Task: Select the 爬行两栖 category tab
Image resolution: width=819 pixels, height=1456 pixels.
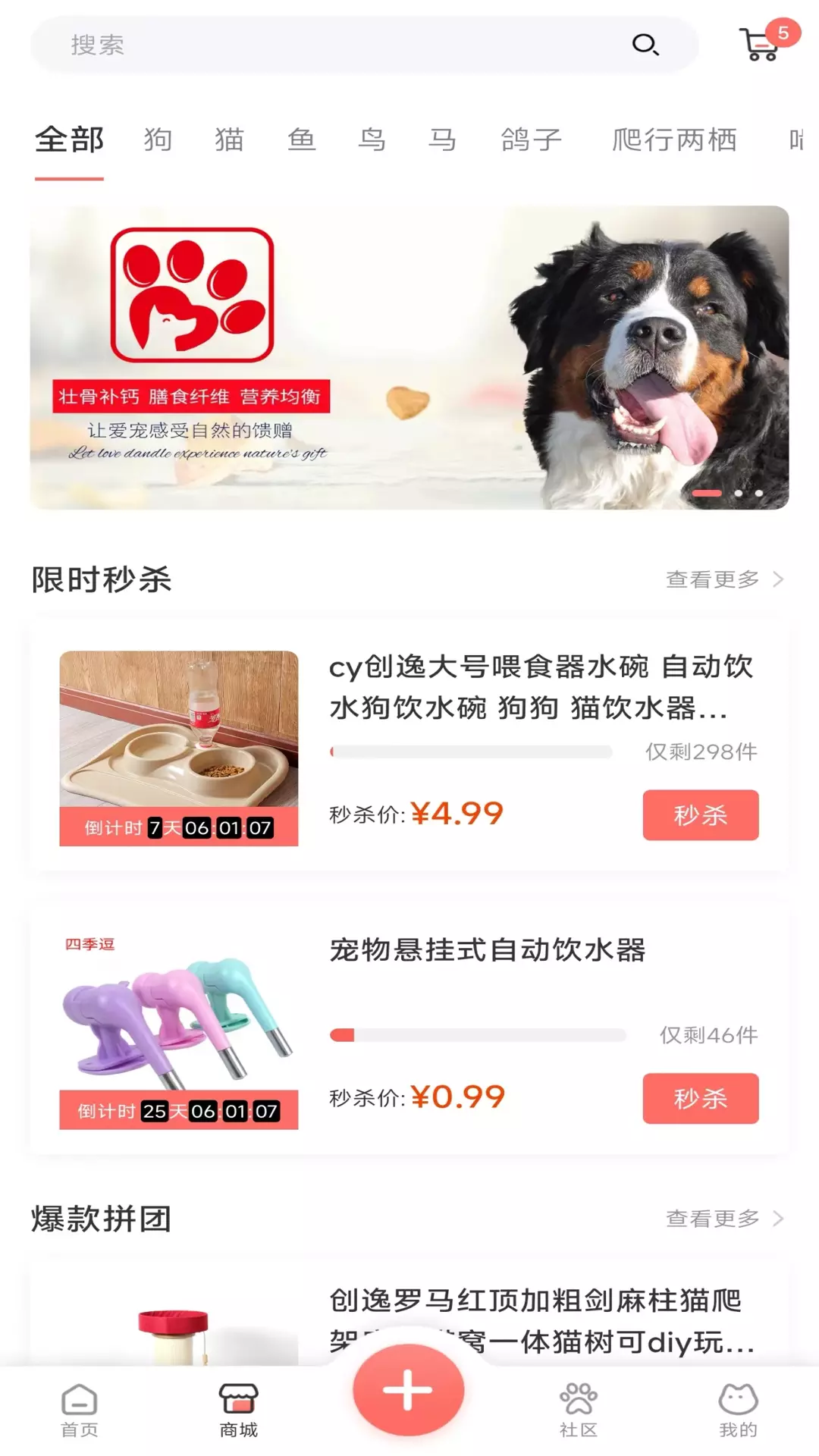Action: [674, 140]
